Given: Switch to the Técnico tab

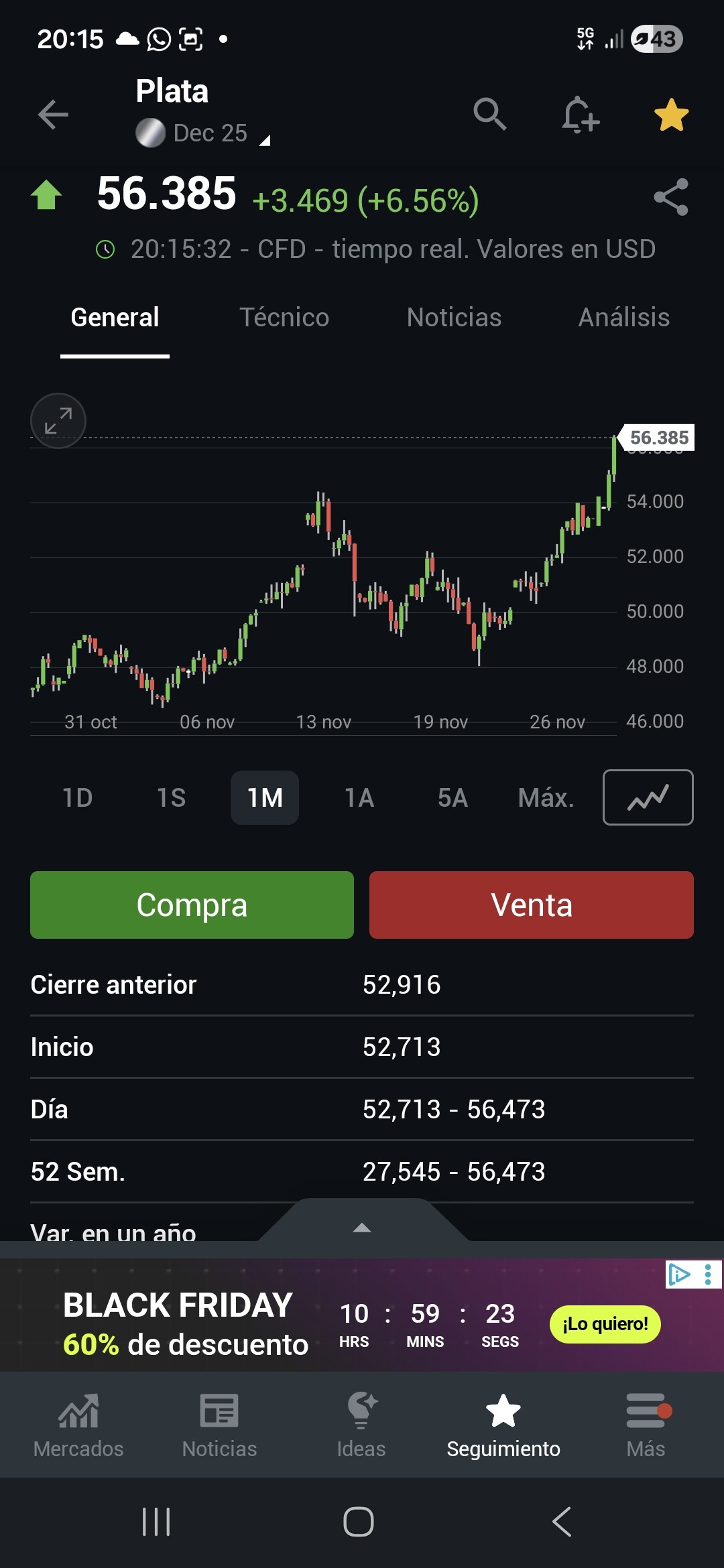Looking at the screenshot, I should [x=284, y=318].
